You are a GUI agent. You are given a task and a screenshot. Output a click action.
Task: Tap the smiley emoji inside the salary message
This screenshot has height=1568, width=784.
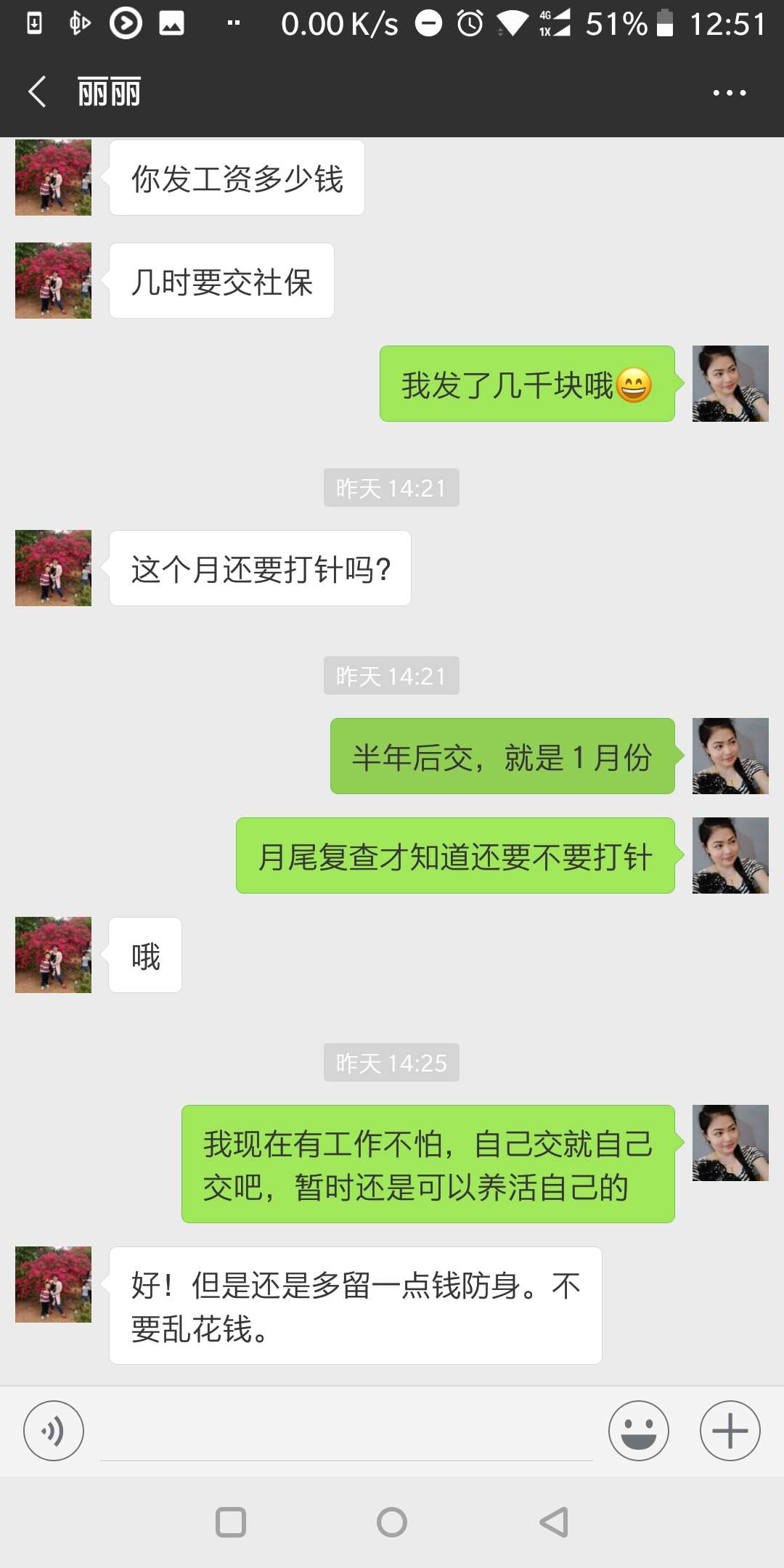[x=633, y=385]
